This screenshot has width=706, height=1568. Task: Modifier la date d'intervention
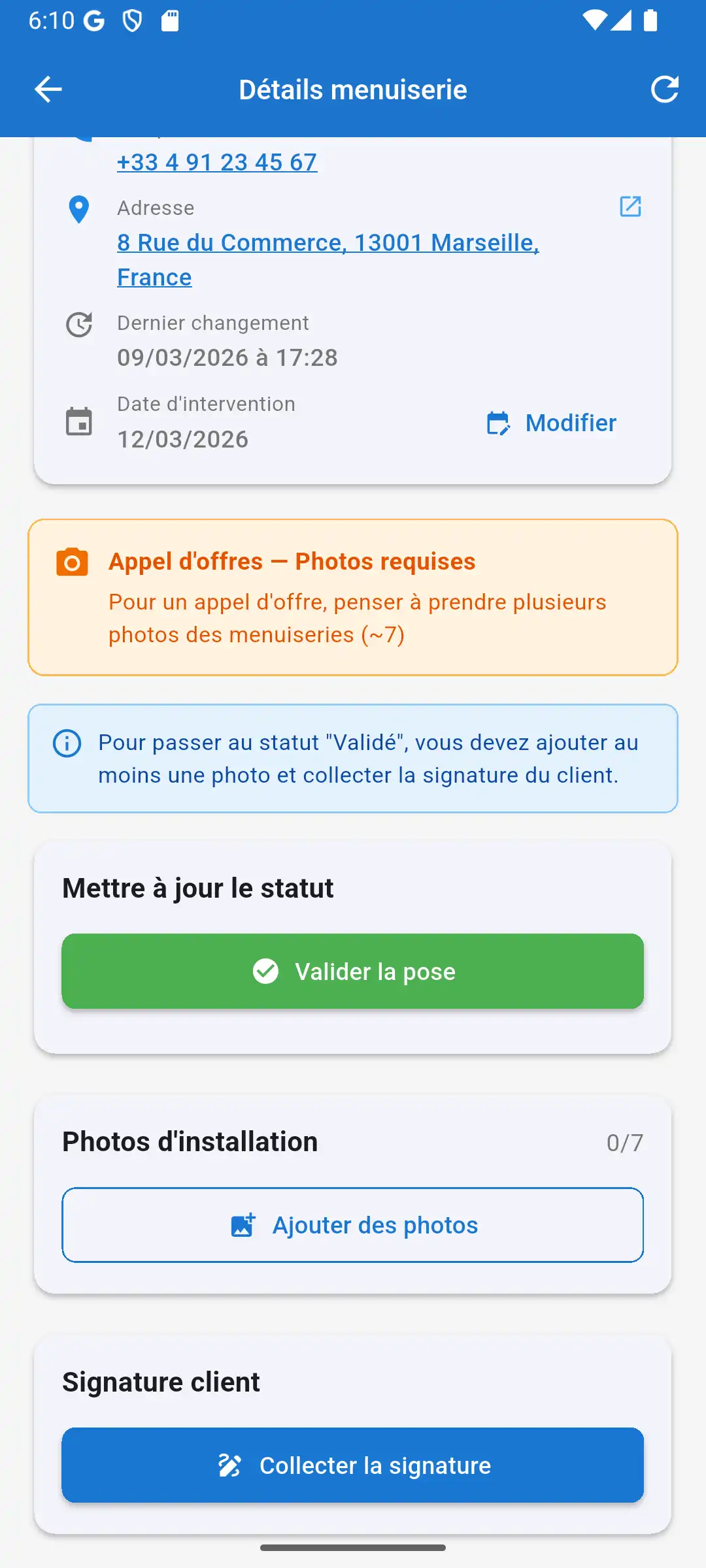(552, 423)
